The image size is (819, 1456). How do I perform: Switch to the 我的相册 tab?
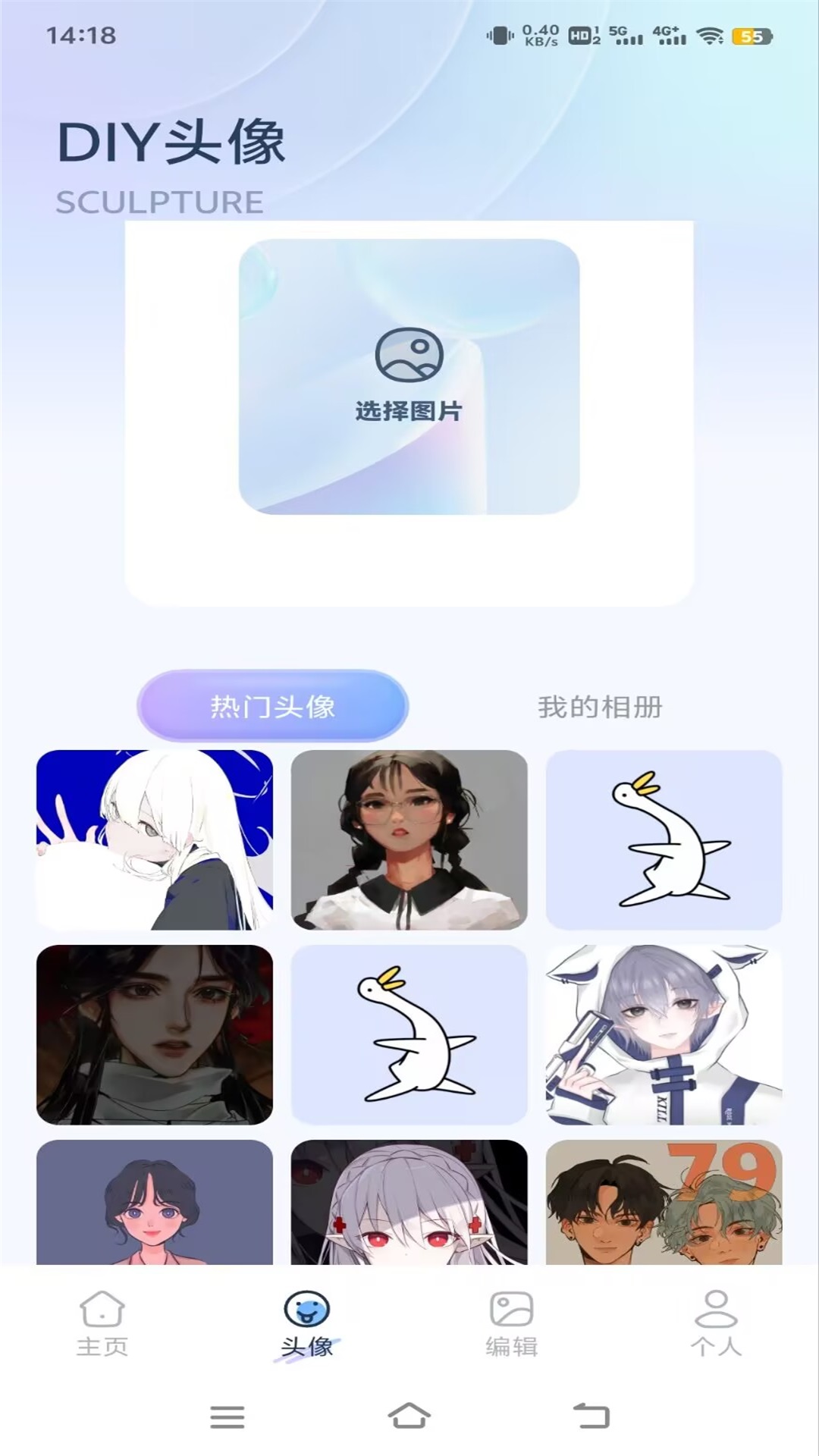pos(600,707)
